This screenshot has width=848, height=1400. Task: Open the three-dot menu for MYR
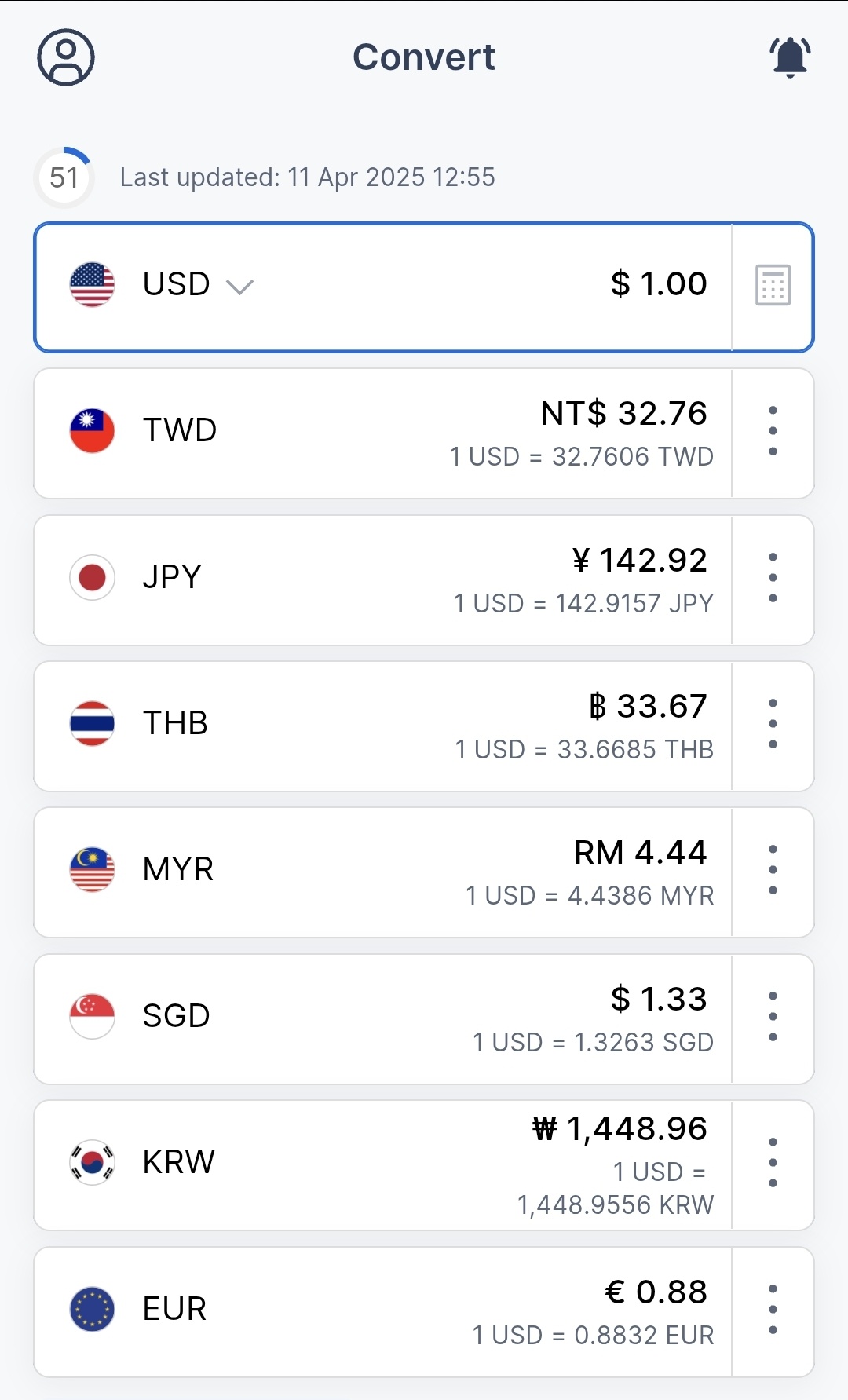coord(773,870)
